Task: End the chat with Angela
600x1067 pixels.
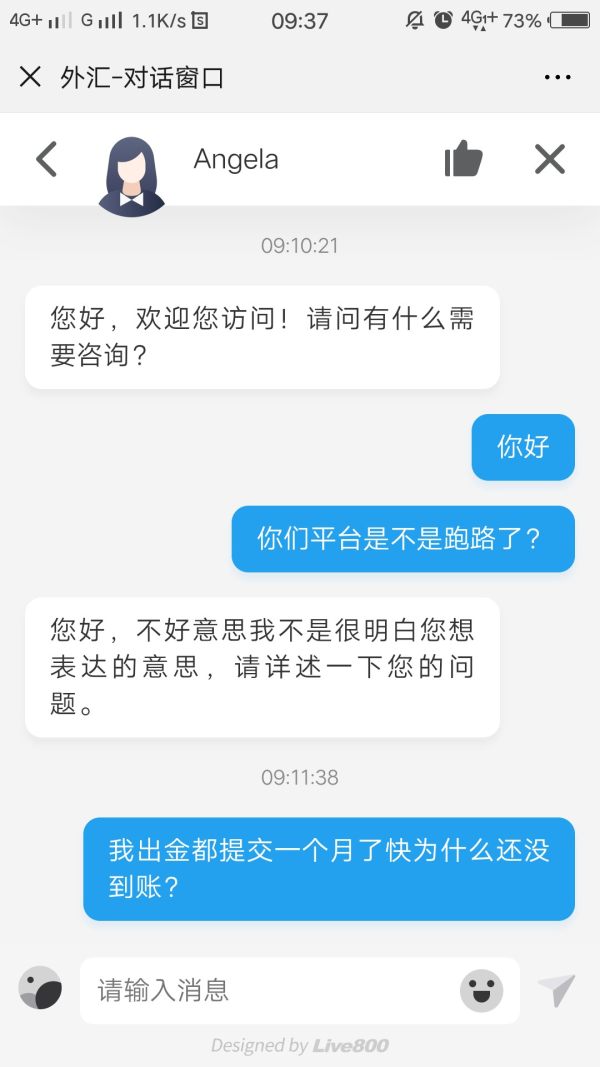Action: pos(549,159)
